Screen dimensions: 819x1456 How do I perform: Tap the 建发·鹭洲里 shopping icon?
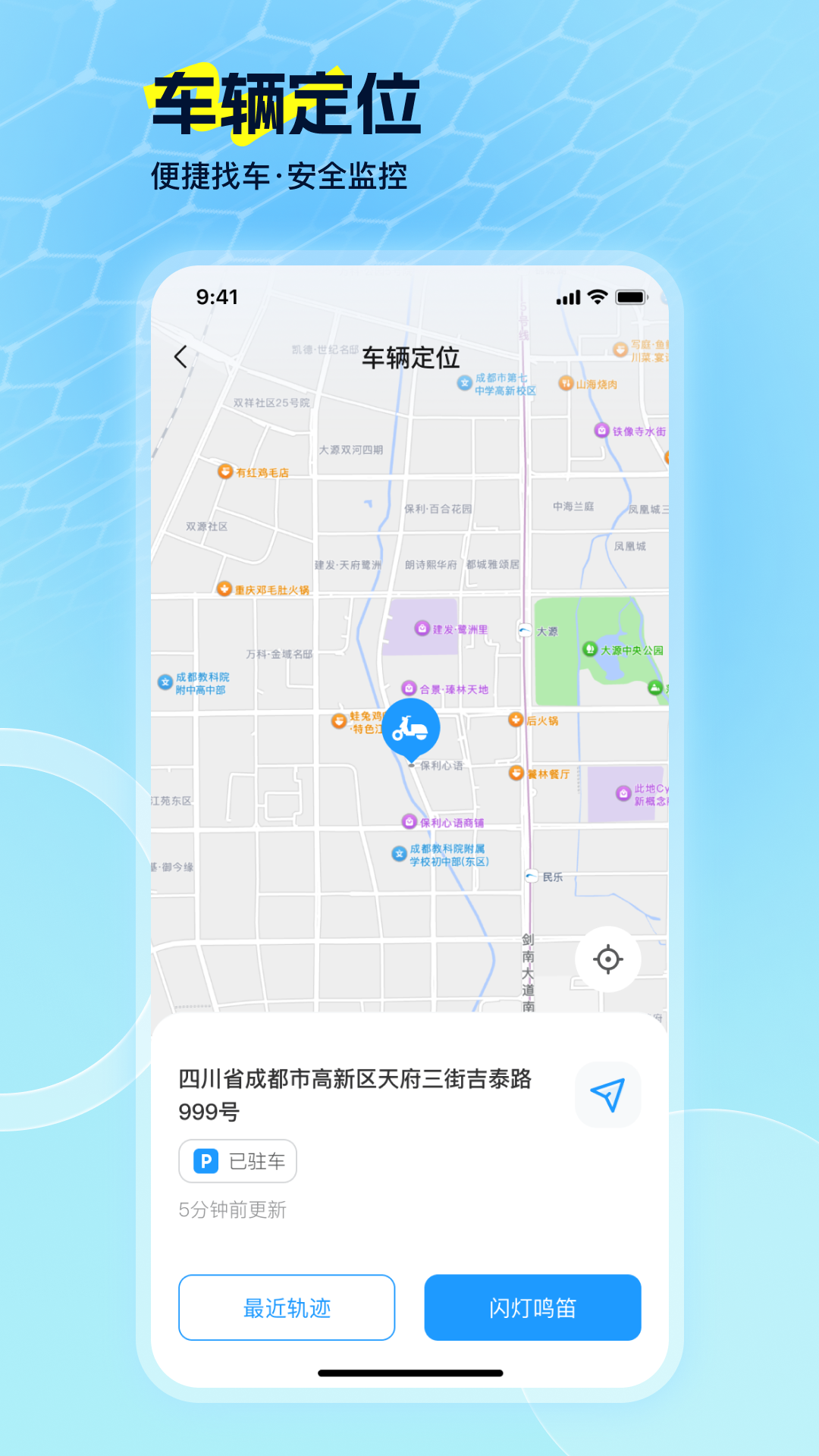tap(420, 627)
